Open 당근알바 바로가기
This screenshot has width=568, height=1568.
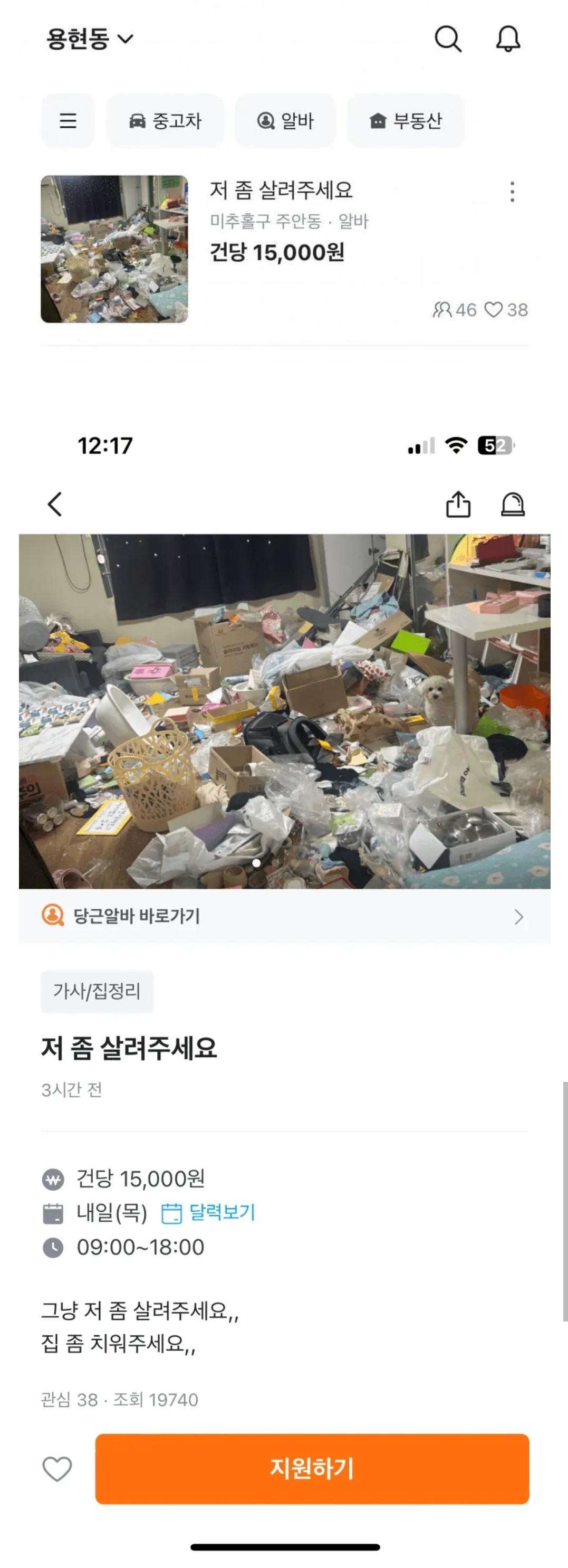coord(284,916)
